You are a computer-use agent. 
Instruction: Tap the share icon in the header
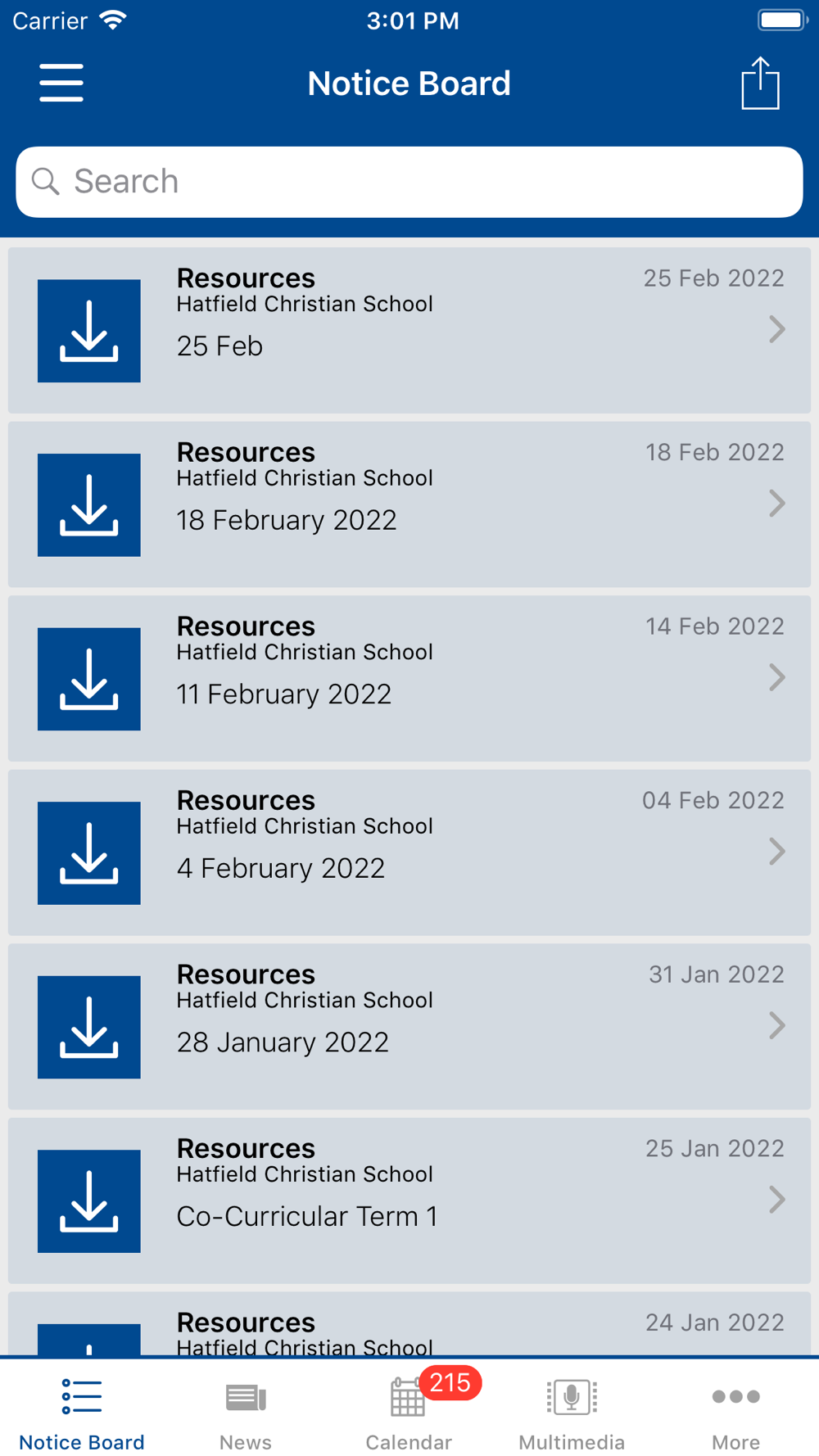(x=760, y=83)
